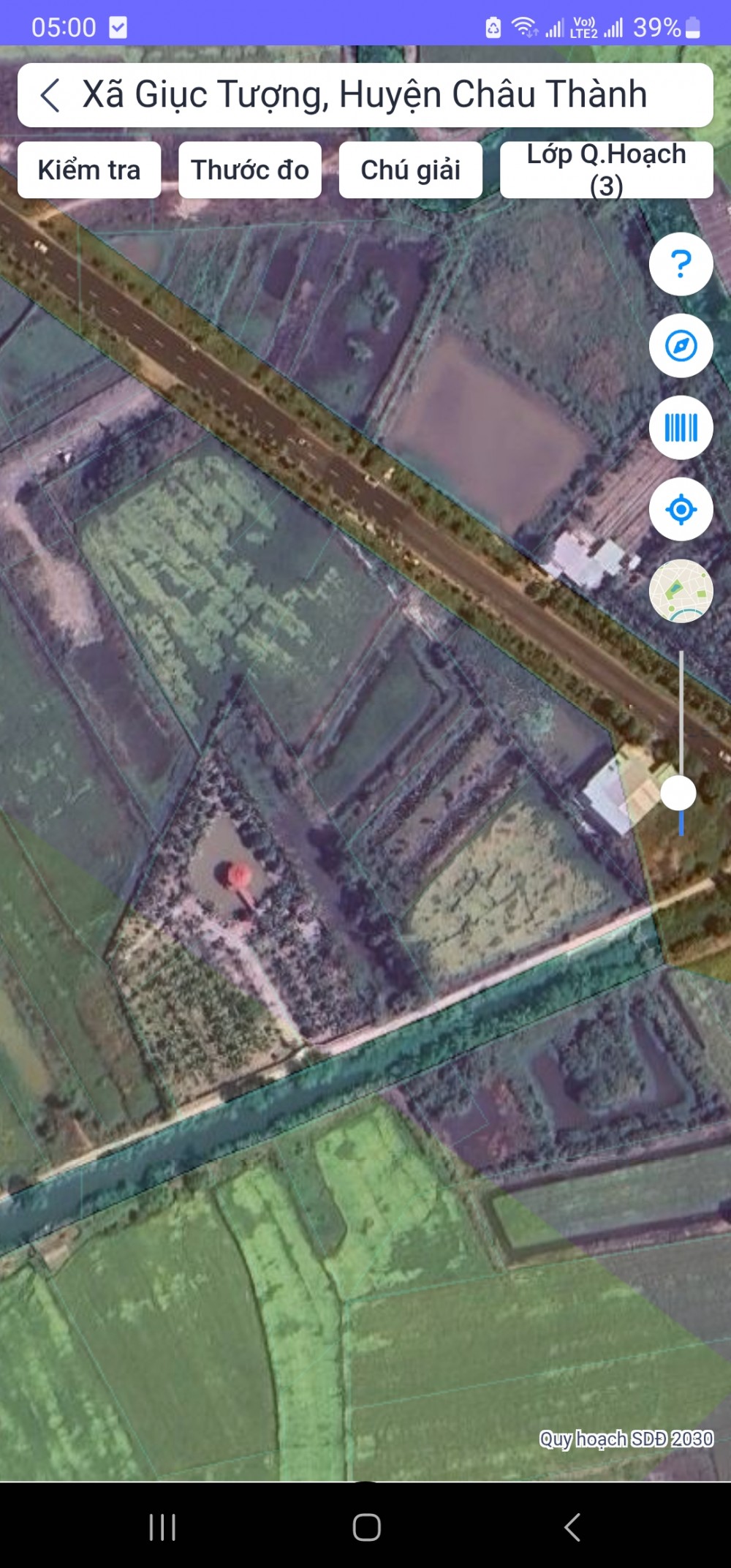Go back using the header arrow
731x1568 pixels.
click(x=50, y=95)
